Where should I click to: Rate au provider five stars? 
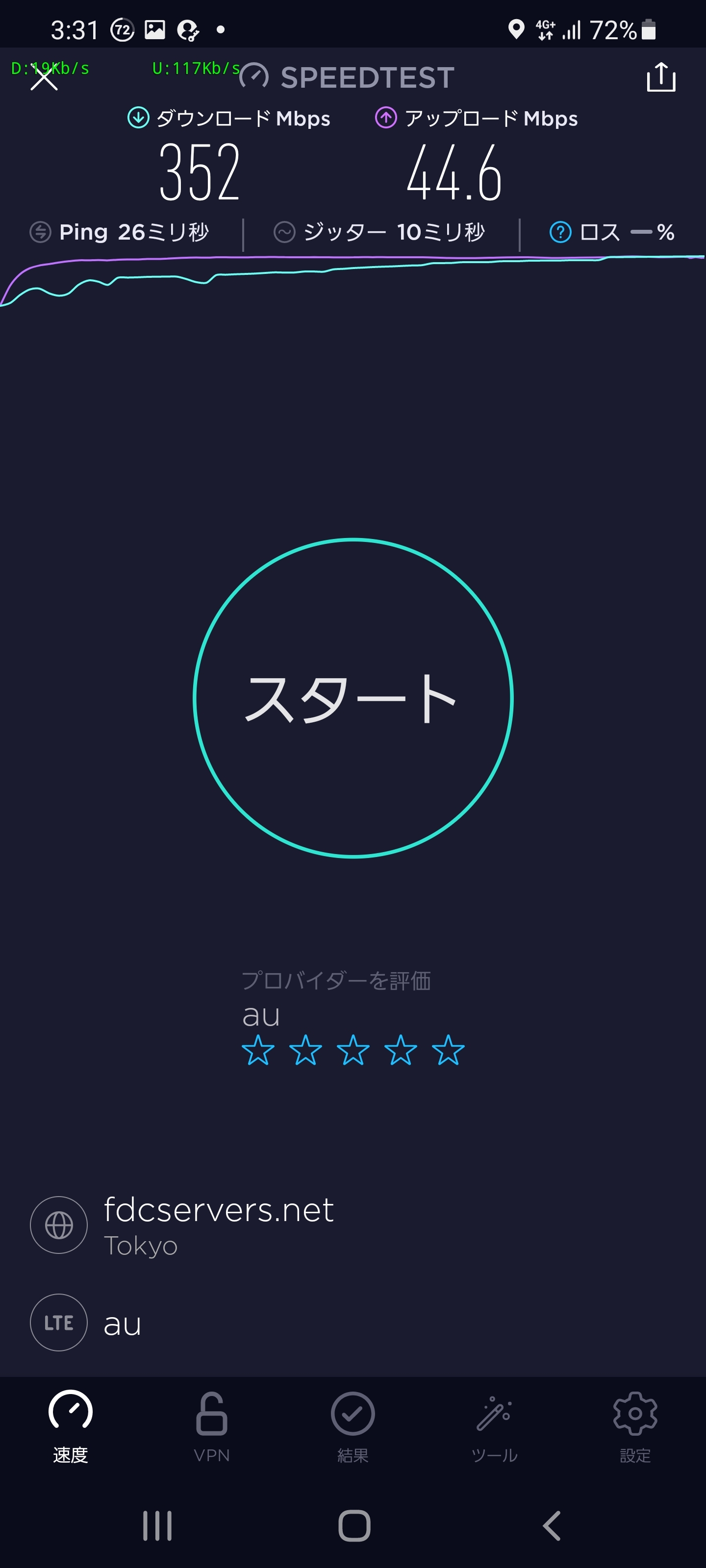(x=448, y=1051)
